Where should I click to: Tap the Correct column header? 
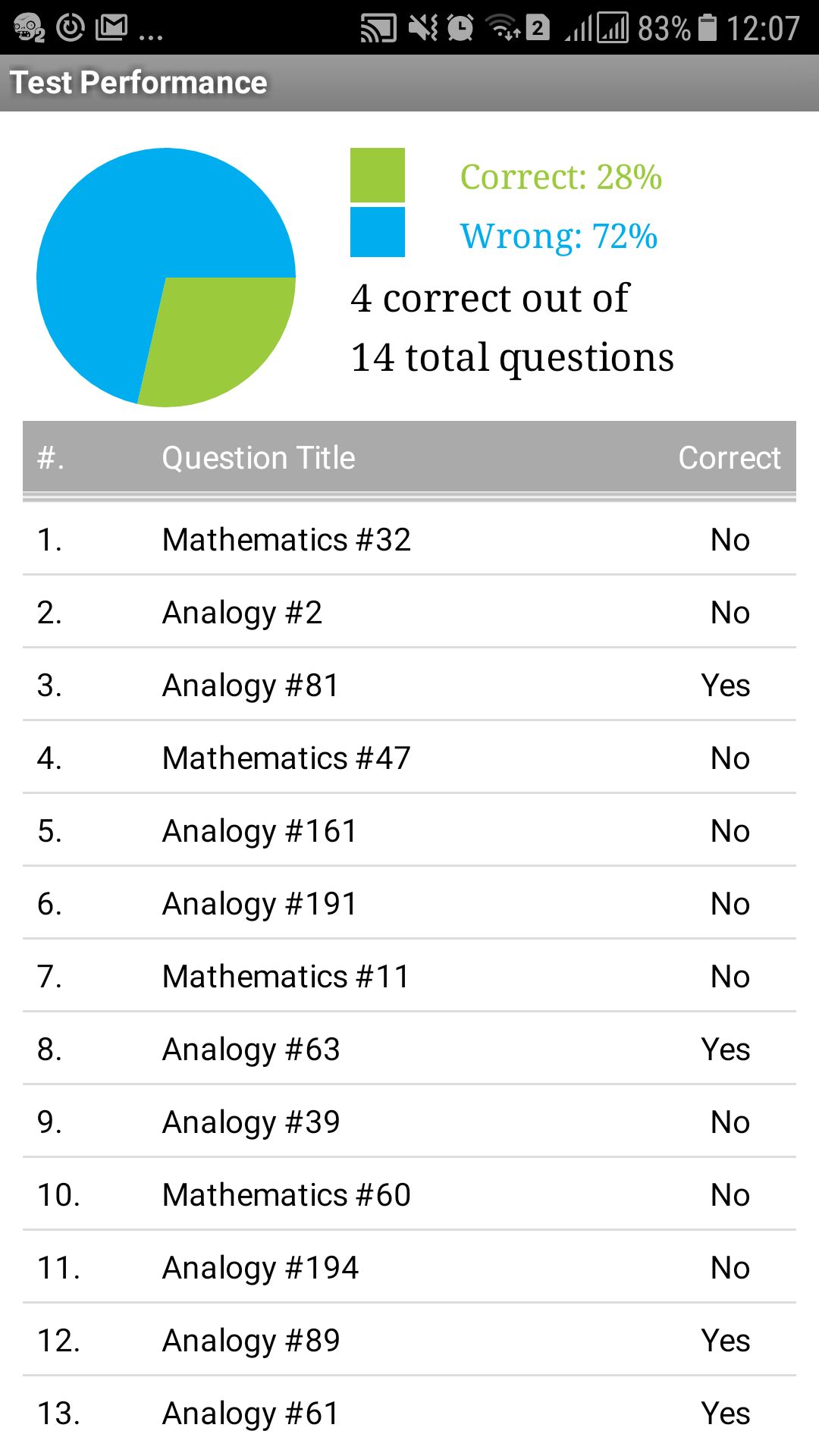pyautogui.click(x=730, y=457)
